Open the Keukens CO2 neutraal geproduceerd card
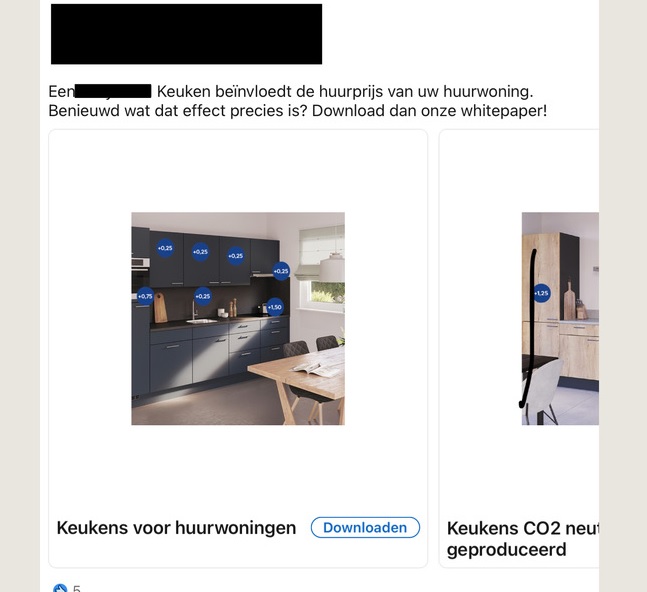647x592 pixels. click(x=520, y=539)
